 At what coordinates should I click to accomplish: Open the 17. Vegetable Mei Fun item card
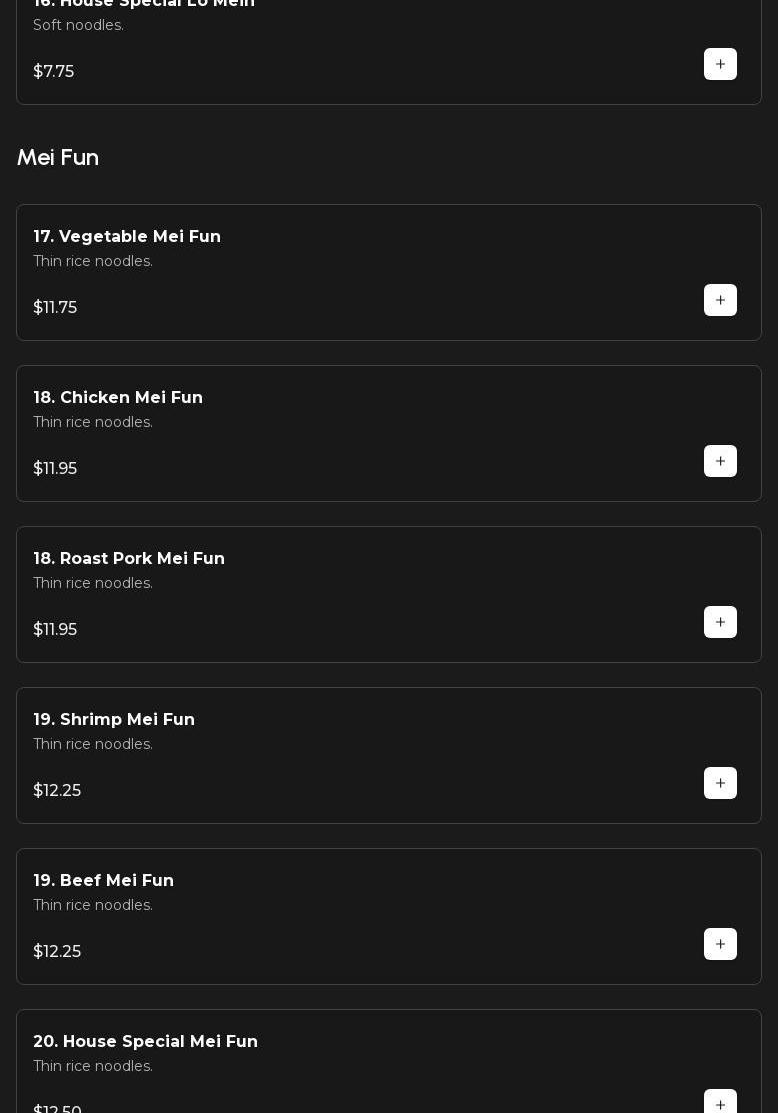click(350, 271)
